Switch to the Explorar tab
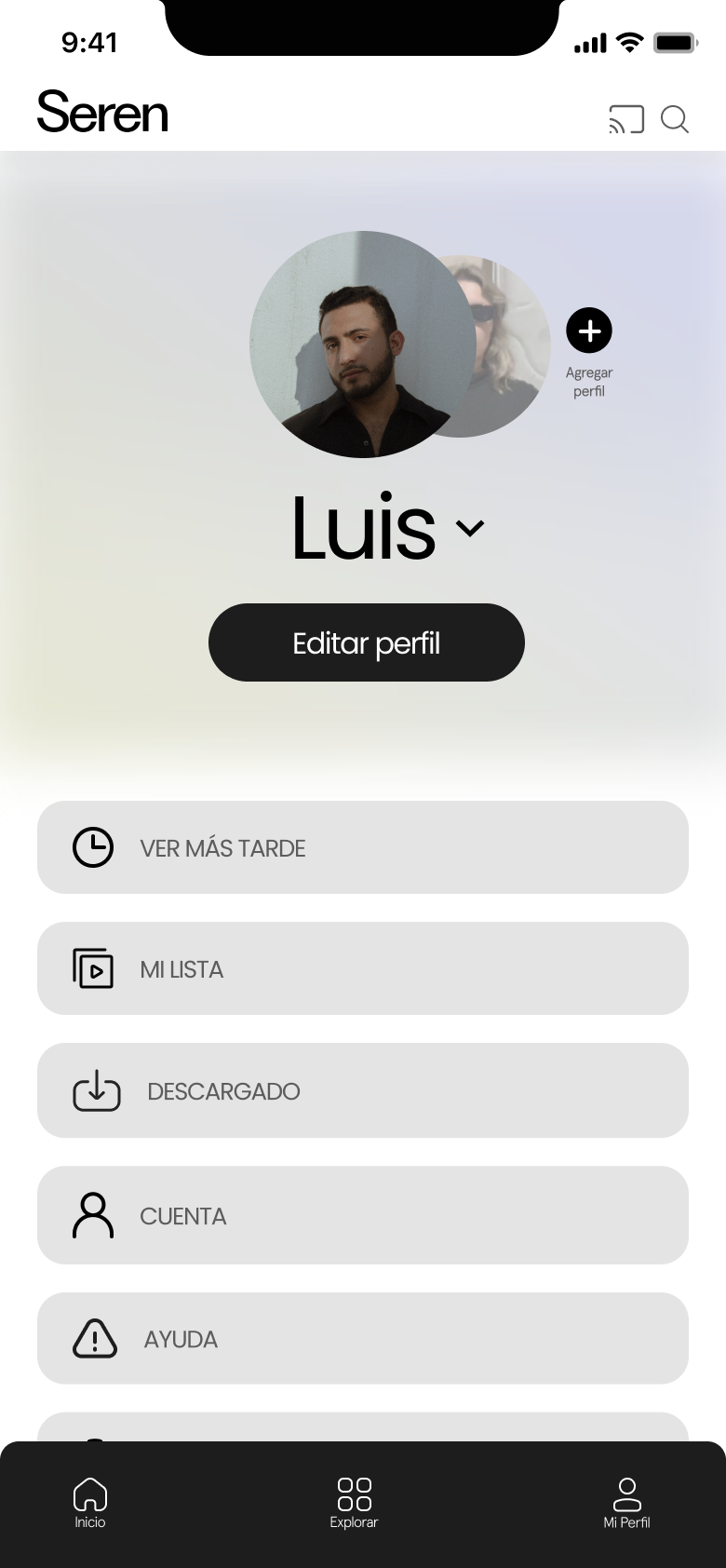 354,1503
